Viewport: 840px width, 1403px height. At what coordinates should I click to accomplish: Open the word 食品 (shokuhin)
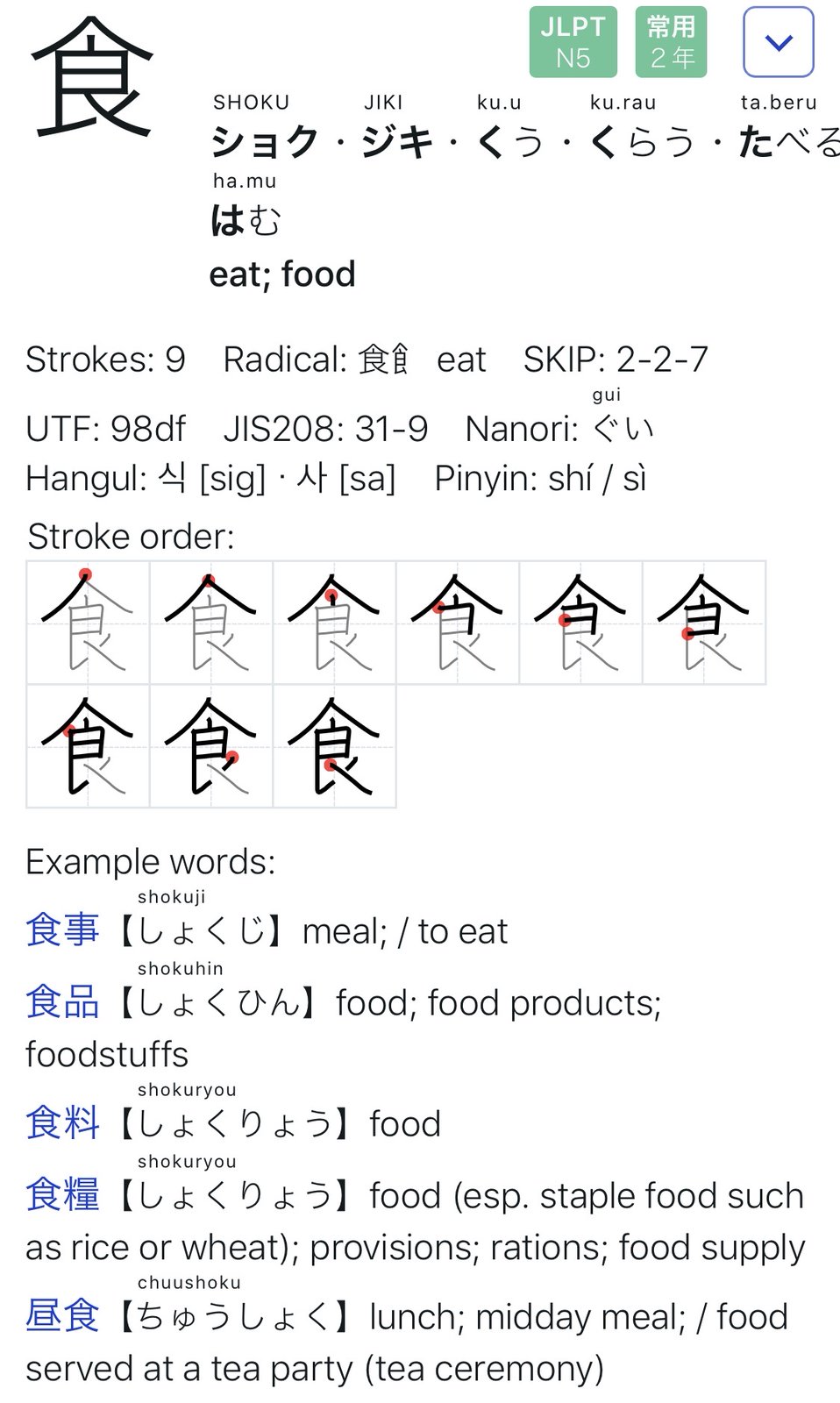(x=62, y=1002)
